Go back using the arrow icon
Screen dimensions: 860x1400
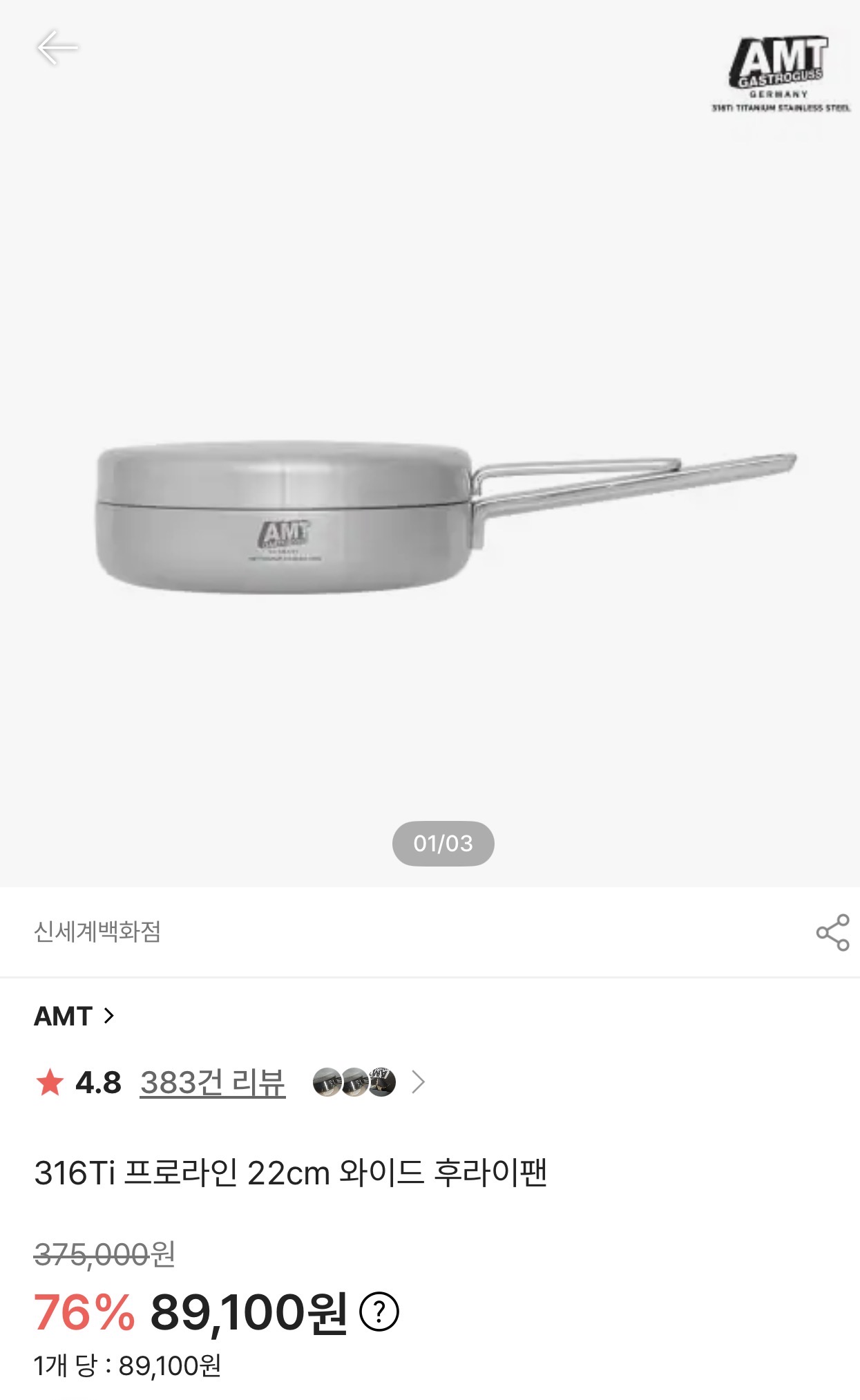[x=57, y=48]
